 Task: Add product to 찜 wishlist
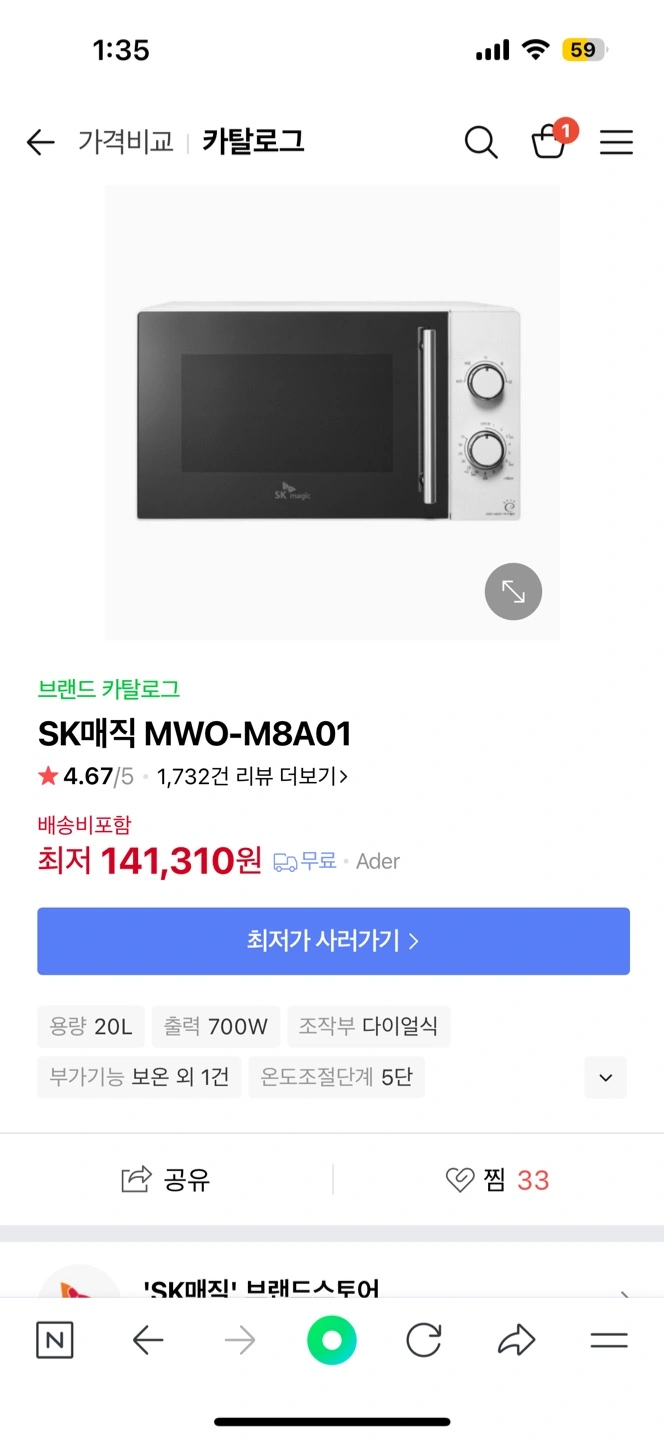pos(497,1180)
